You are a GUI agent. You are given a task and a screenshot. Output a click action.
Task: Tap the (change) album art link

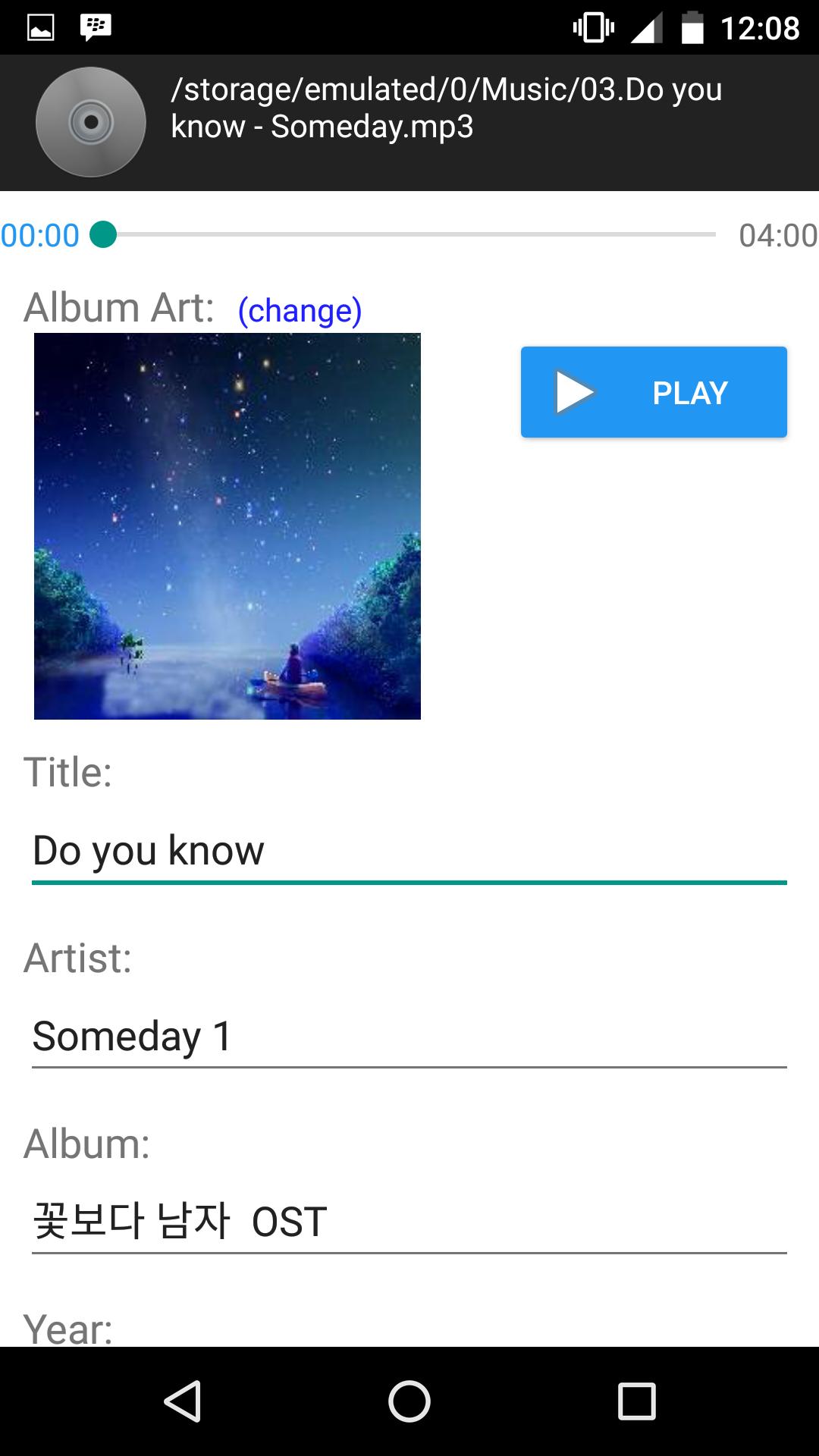300,310
